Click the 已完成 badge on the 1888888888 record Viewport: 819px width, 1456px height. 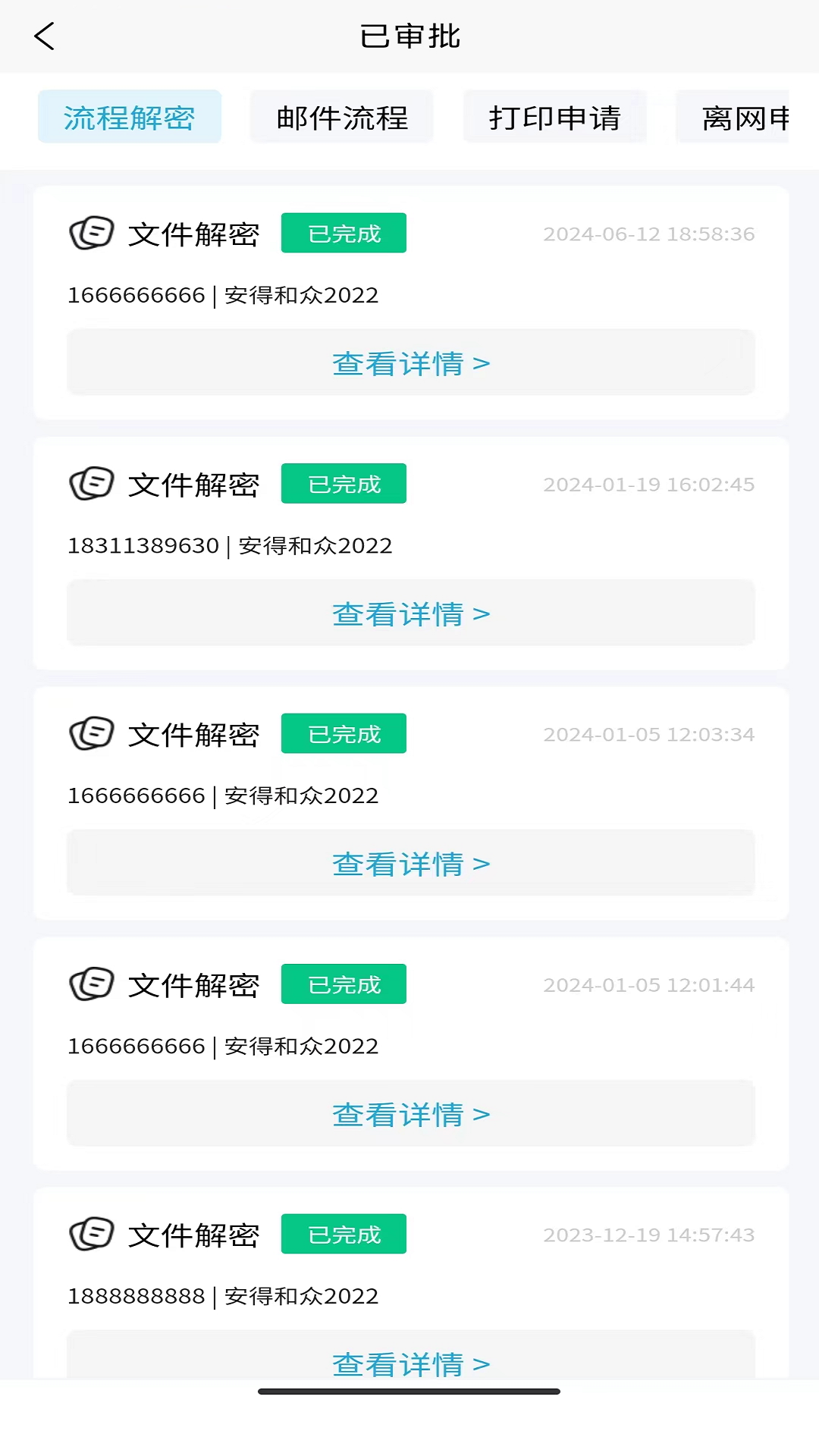point(343,1234)
